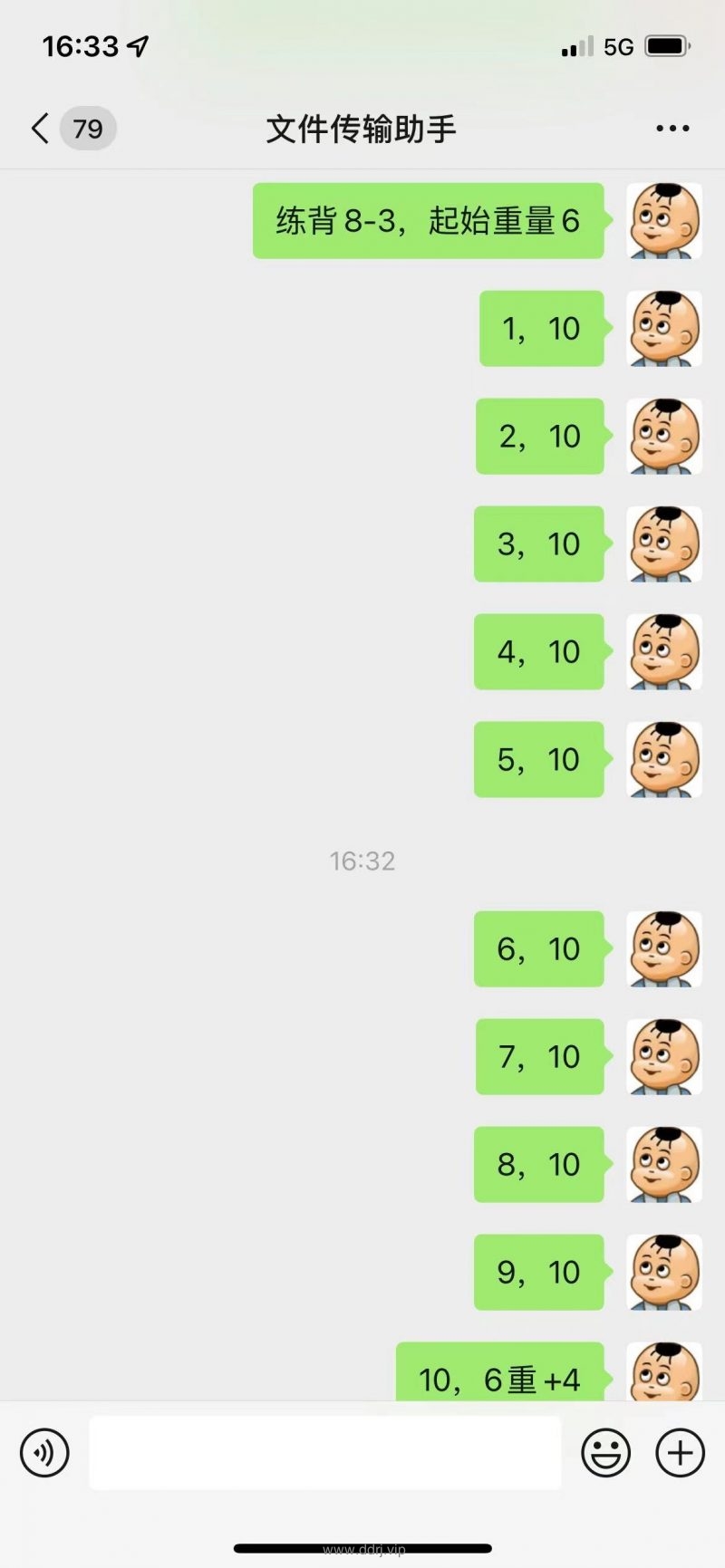Open the three-dot chat menu
725x1568 pixels.
tap(672, 129)
